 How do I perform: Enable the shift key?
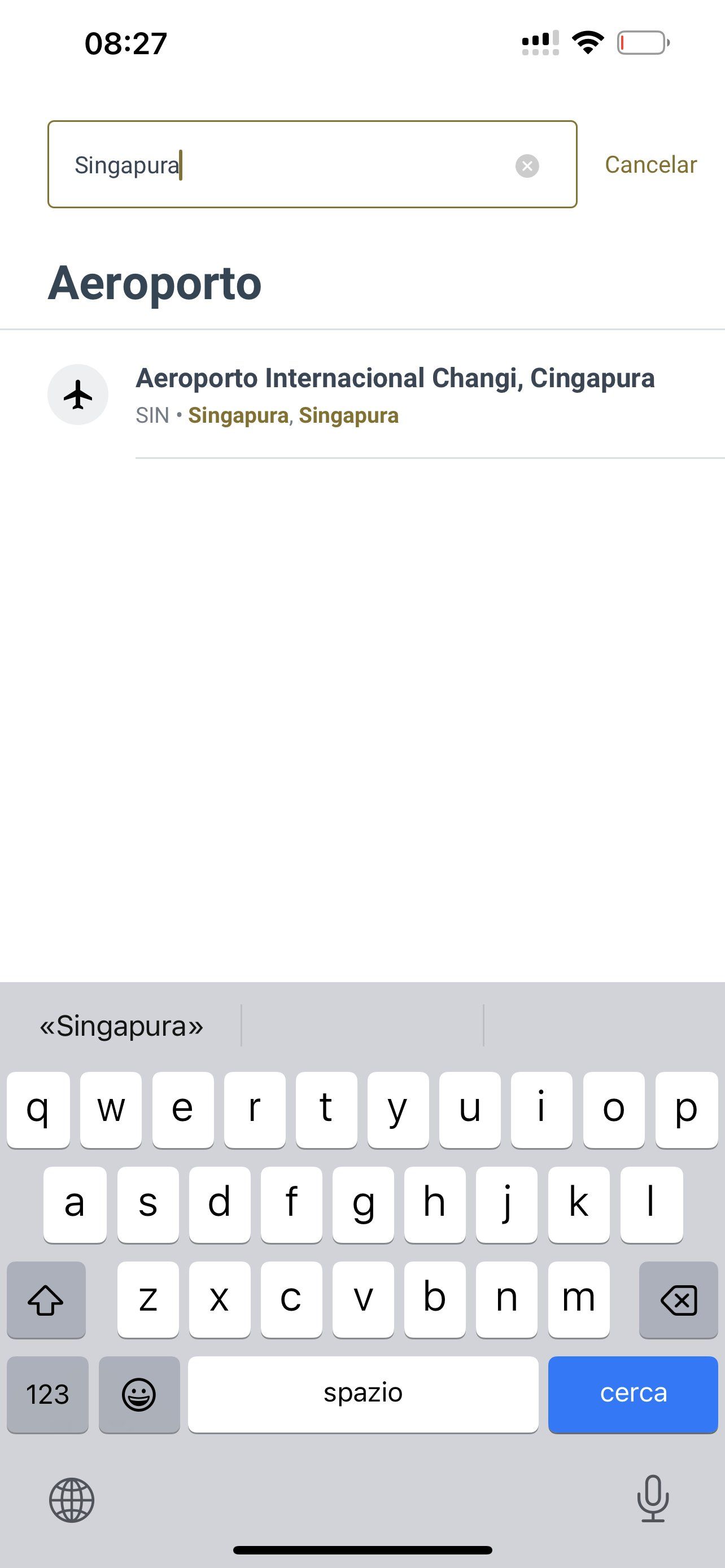(x=46, y=1299)
